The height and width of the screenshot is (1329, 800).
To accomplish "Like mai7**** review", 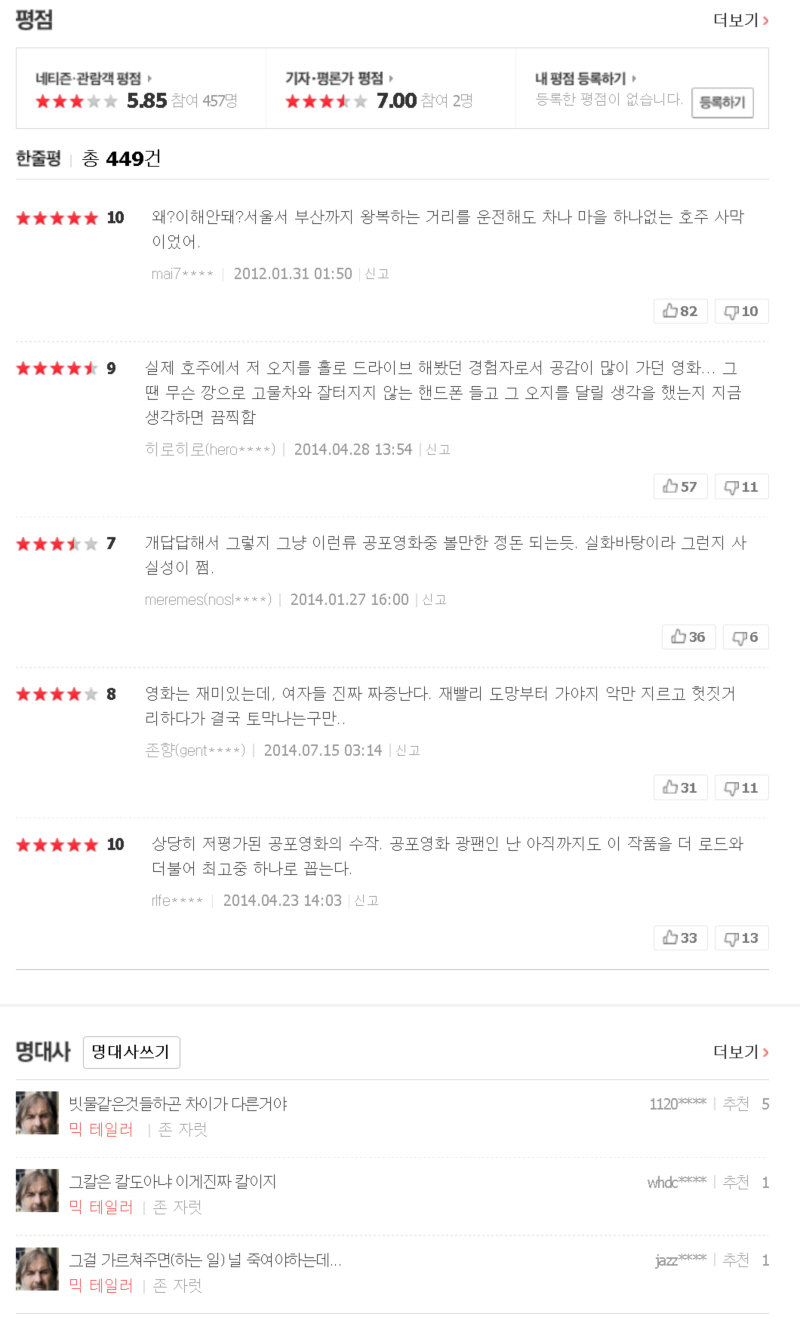I will tap(680, 311).
